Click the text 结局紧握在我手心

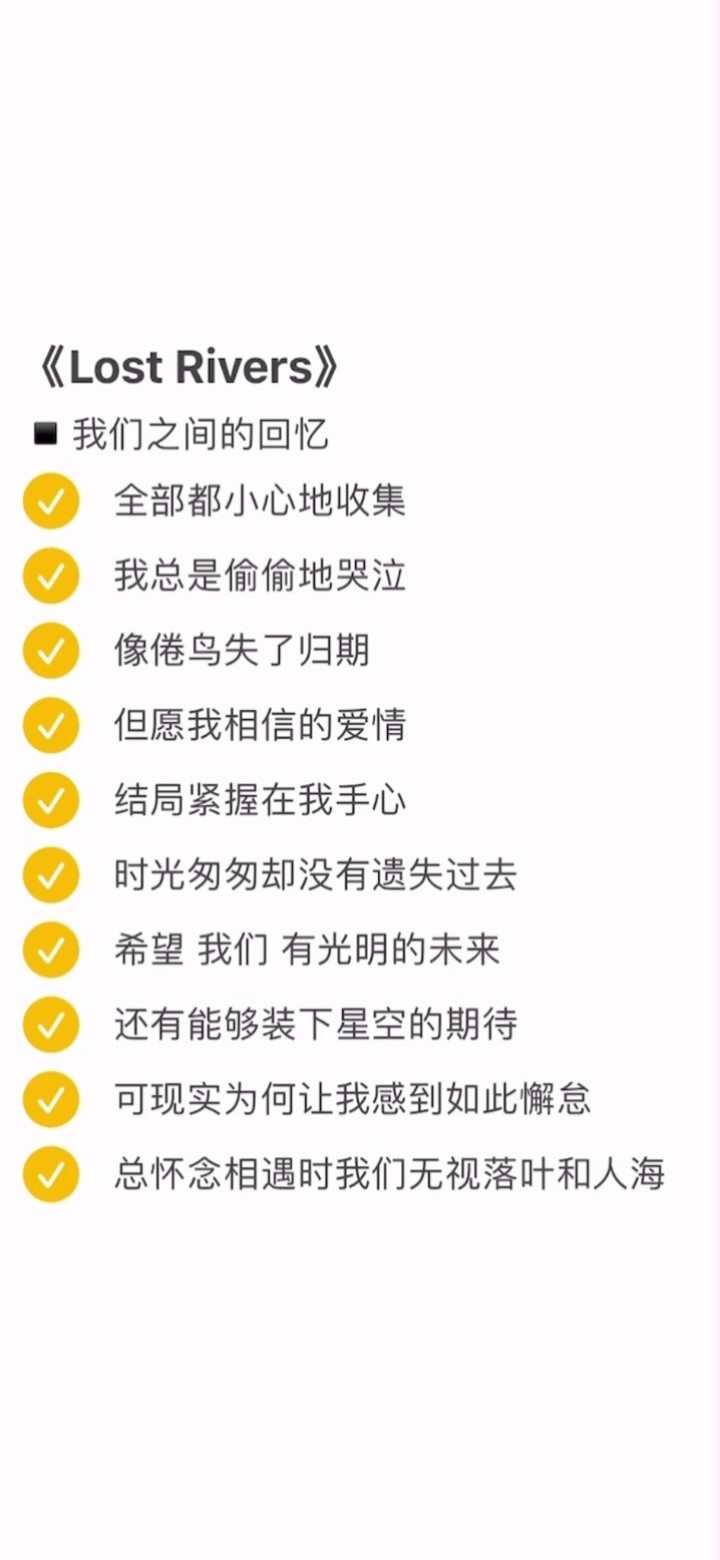click(260, 800)
